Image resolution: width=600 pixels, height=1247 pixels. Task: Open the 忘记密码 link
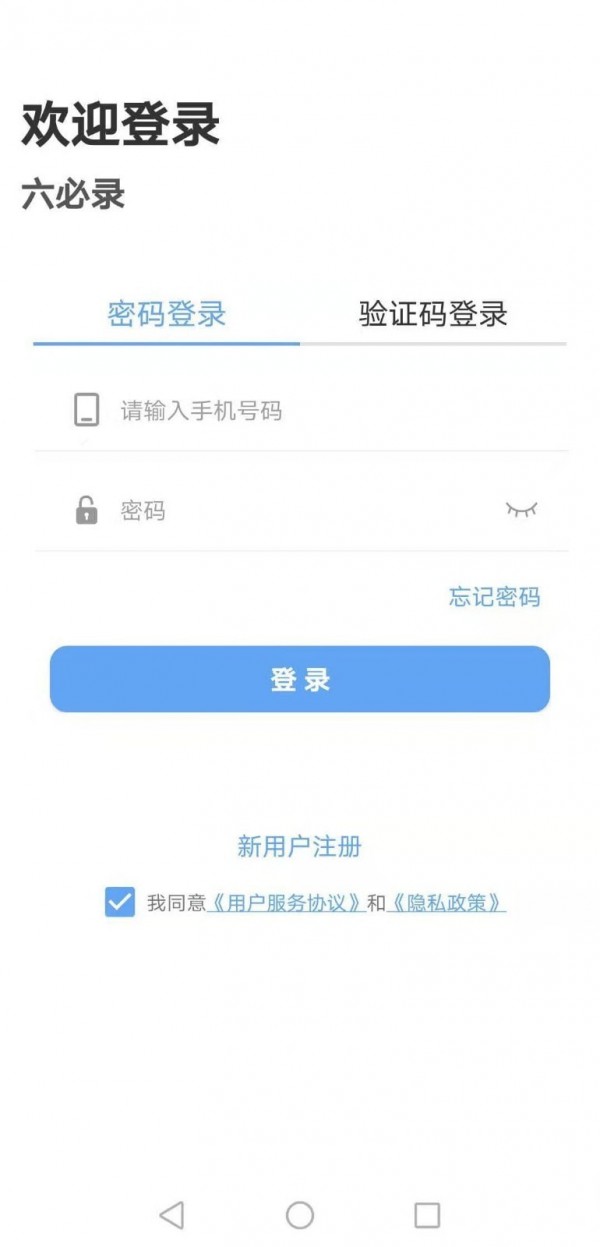pyautogui.click(x=494, y=597)
